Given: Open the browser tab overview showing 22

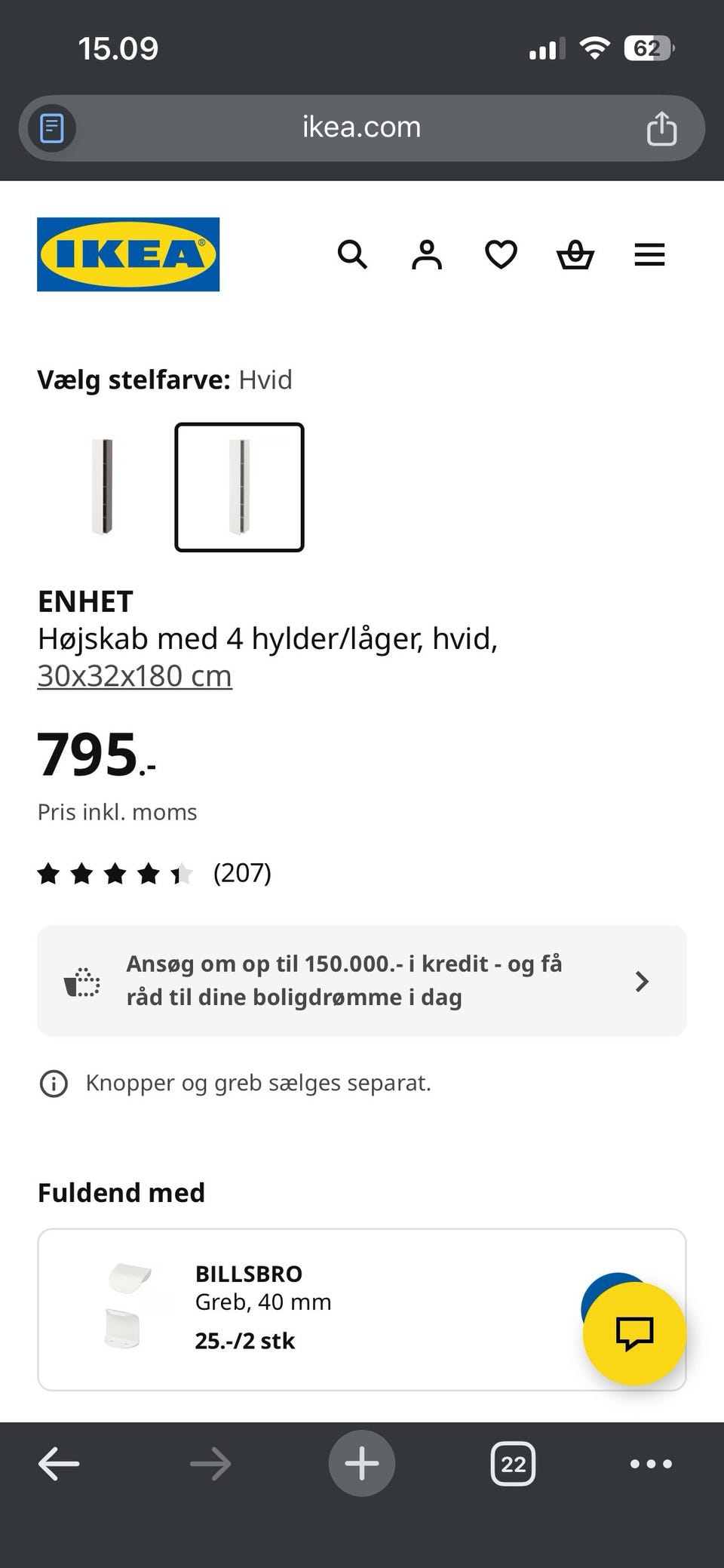Looking at the screenshot, I should [513, 1462].
